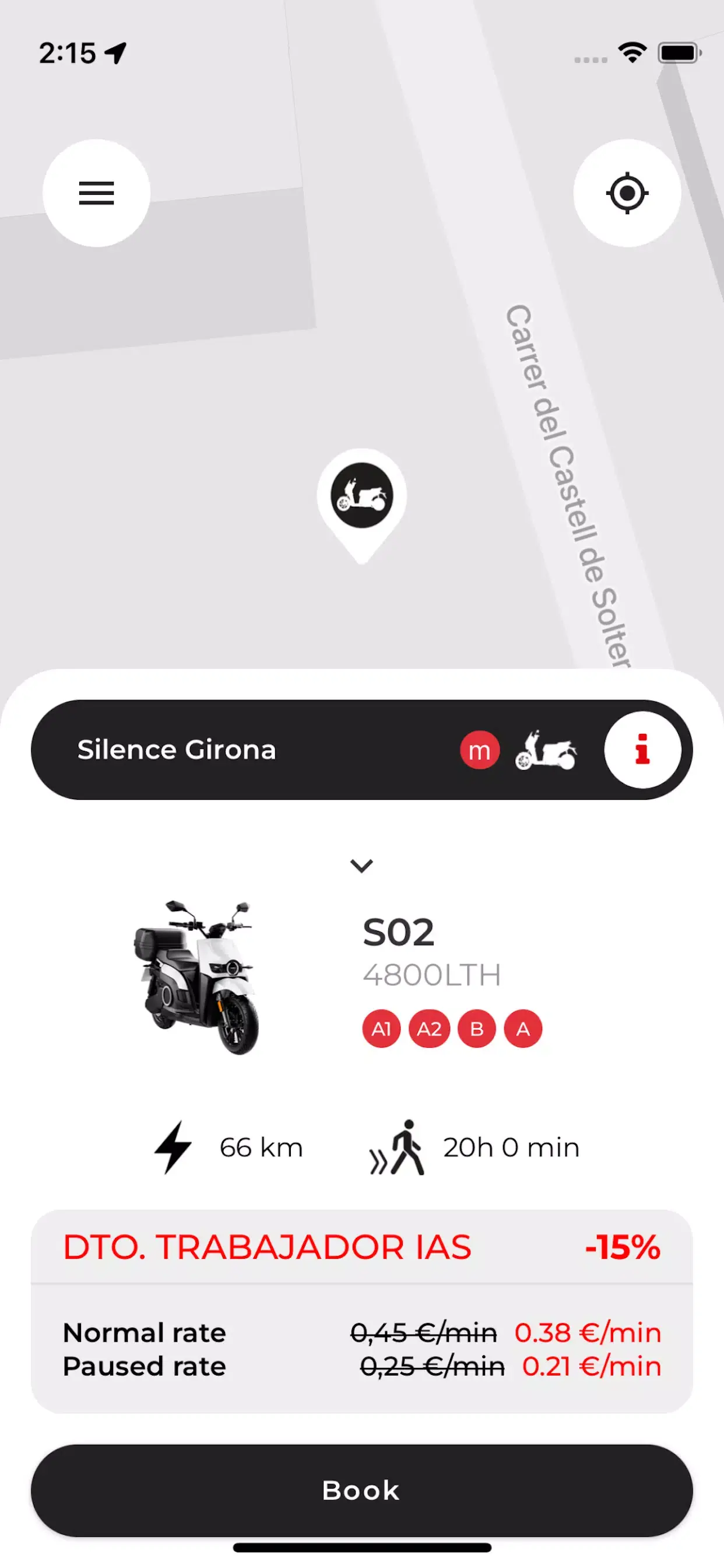Expand the DTO. TRABAJADOR IAS discount section

click(x=268, y=1247)
